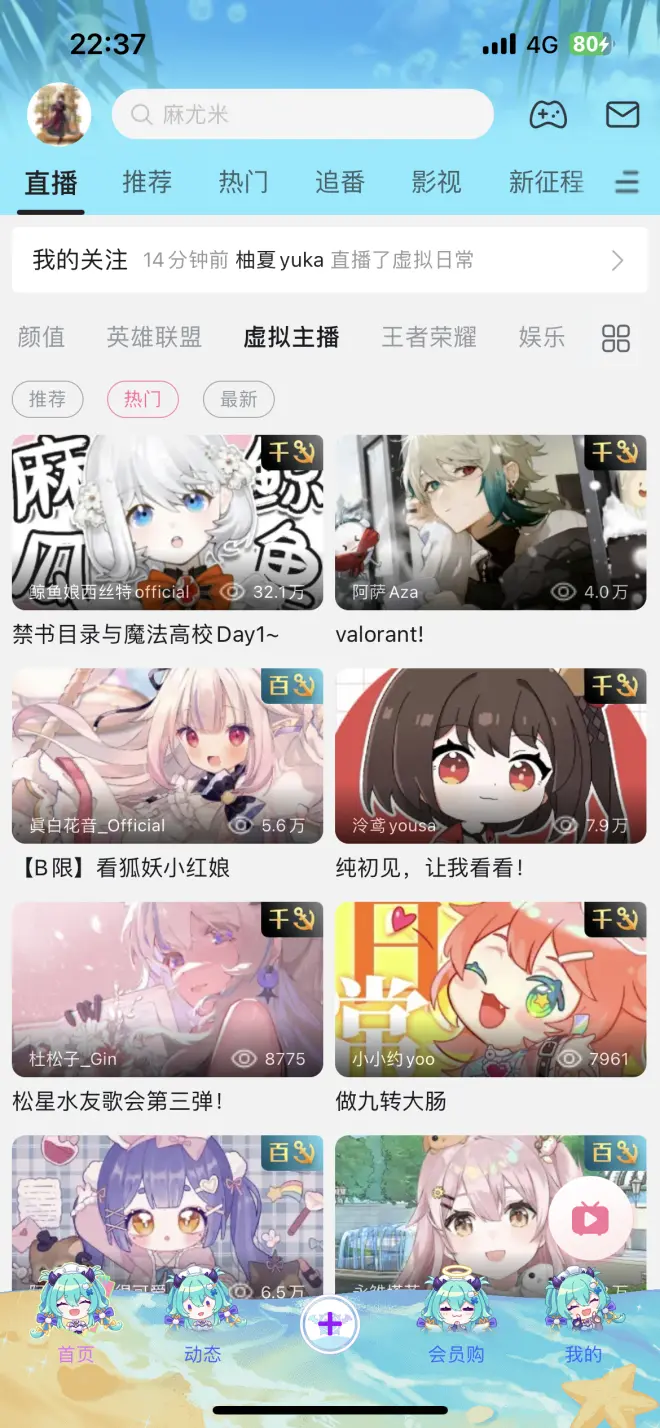This screenshot has width=660, height=1428.
Task: Open 阿萨Aza valorant stream
Action: click(x=490, y=523)
